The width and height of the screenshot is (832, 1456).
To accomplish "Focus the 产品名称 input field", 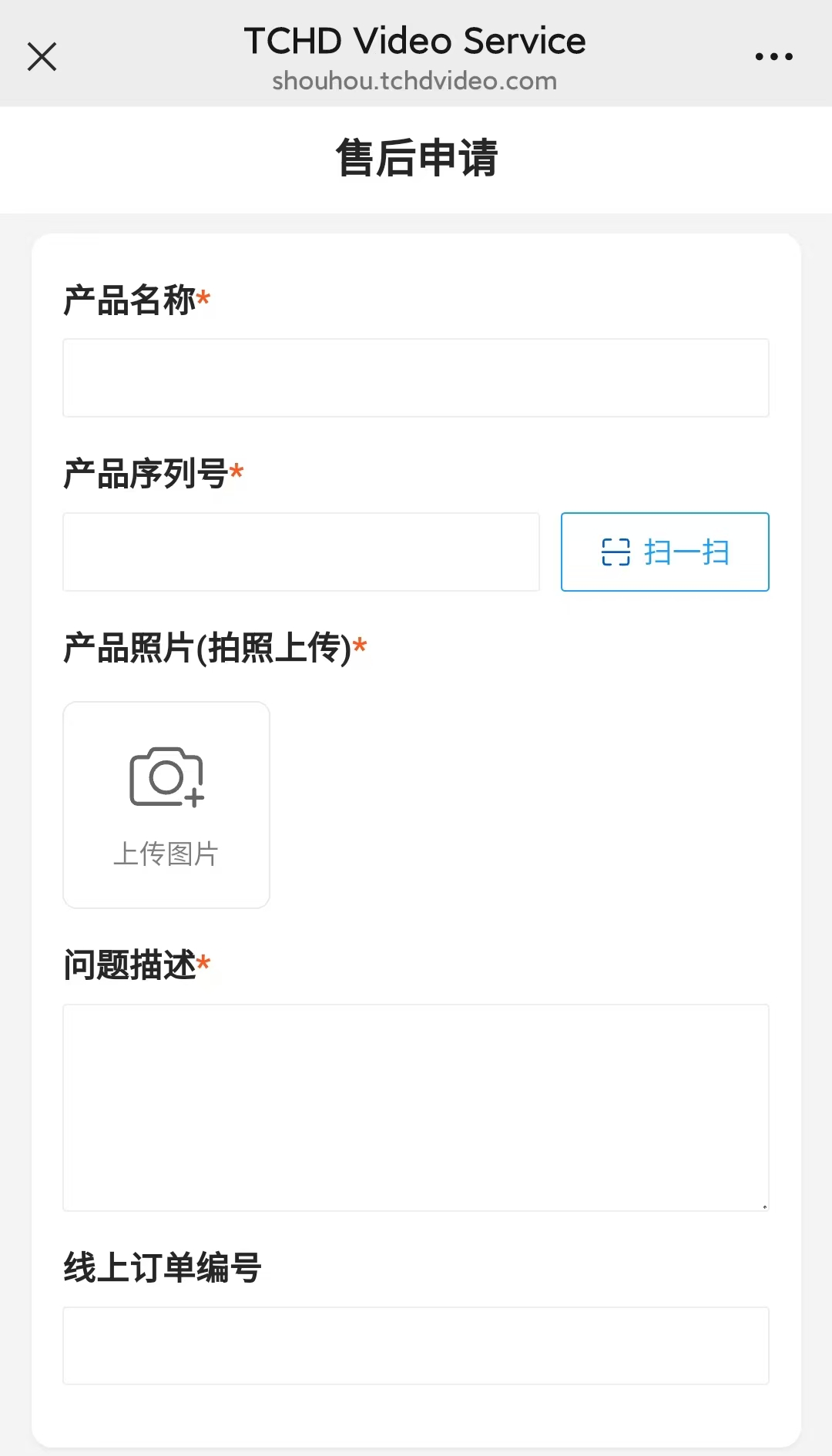I will (x=415, y=377).
